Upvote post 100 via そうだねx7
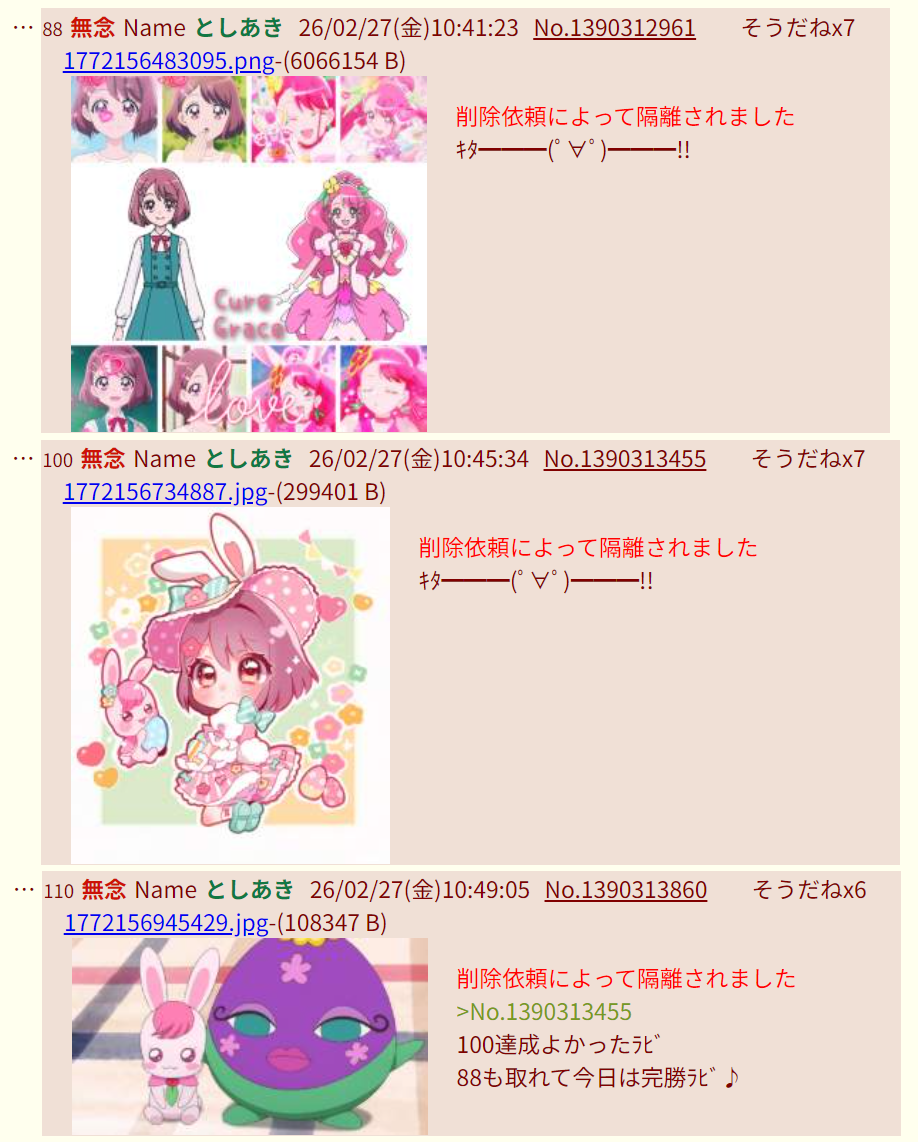The height and width of the screenshot is (1142, 918). [808, 460]
